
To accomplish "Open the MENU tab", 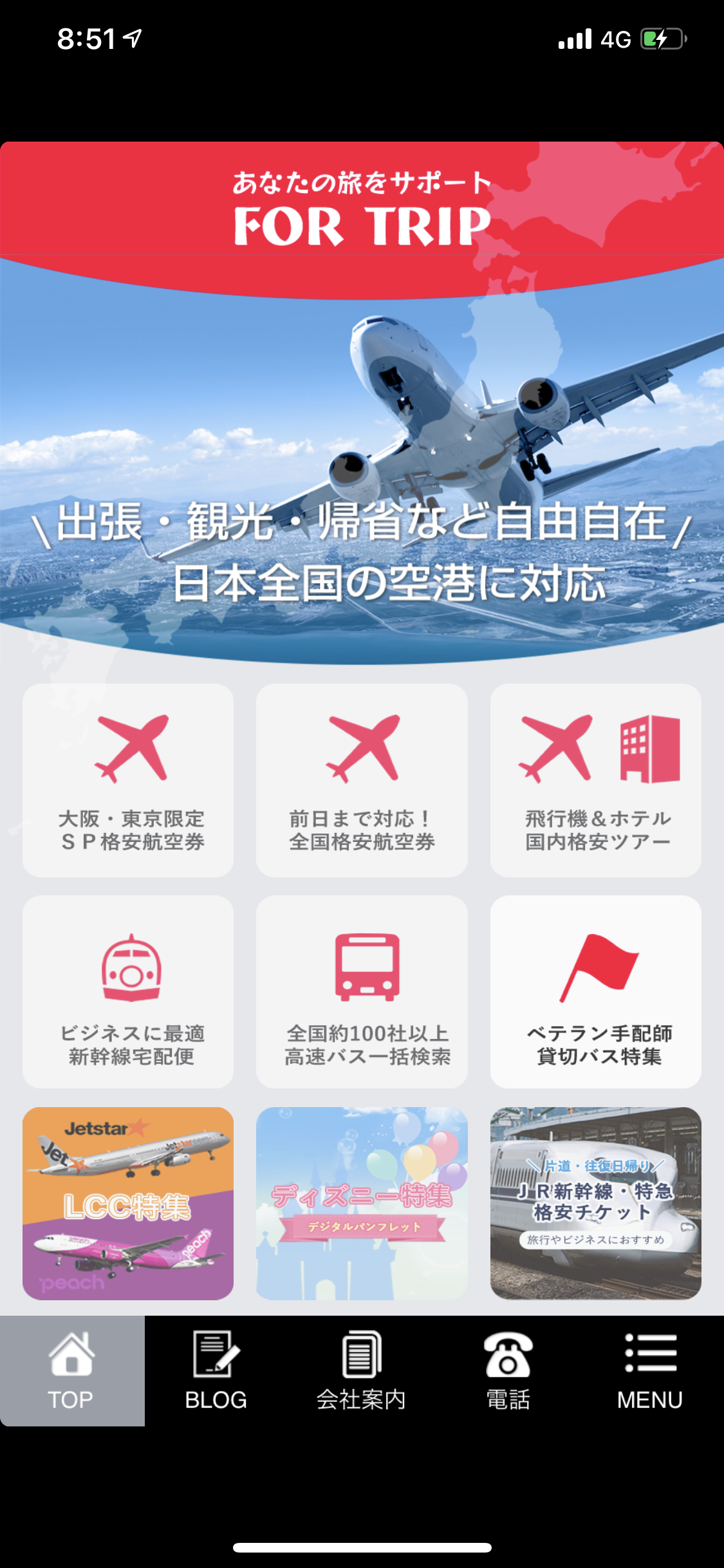I will coord(651,1370).
